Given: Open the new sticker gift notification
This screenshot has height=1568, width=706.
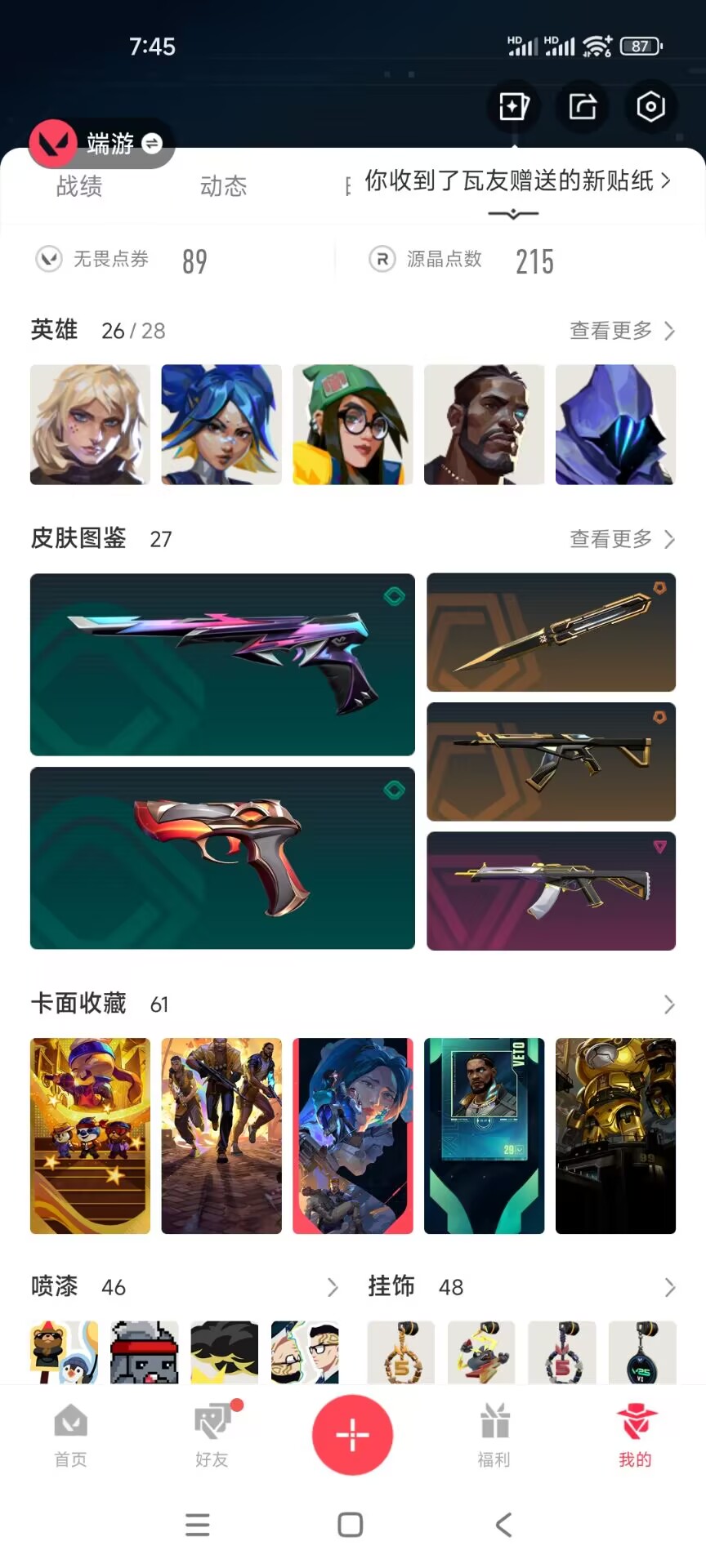Looking at the screenshot, I should (x=516, y=180).
